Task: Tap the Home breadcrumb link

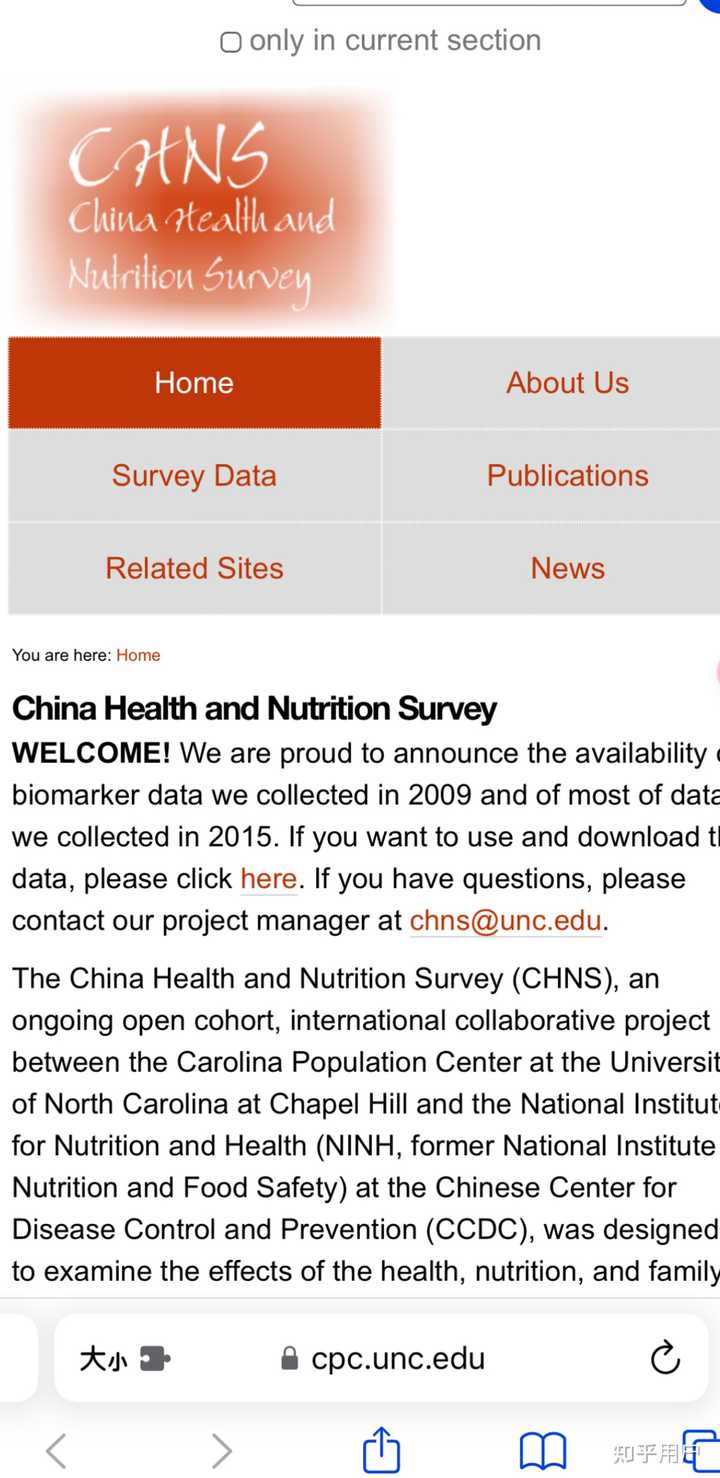Action: (138, 655)
